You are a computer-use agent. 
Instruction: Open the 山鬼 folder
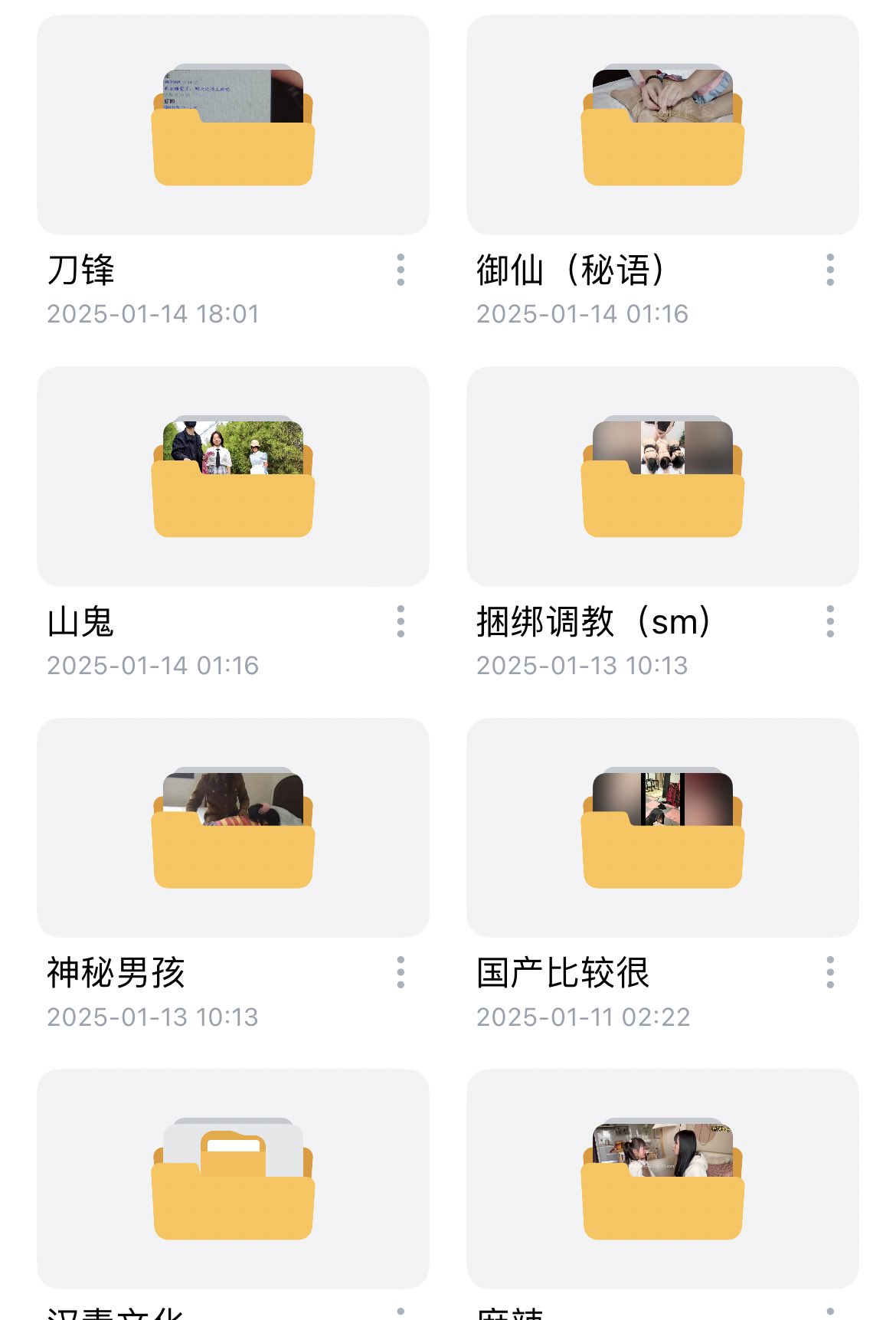tap(233, 477)
